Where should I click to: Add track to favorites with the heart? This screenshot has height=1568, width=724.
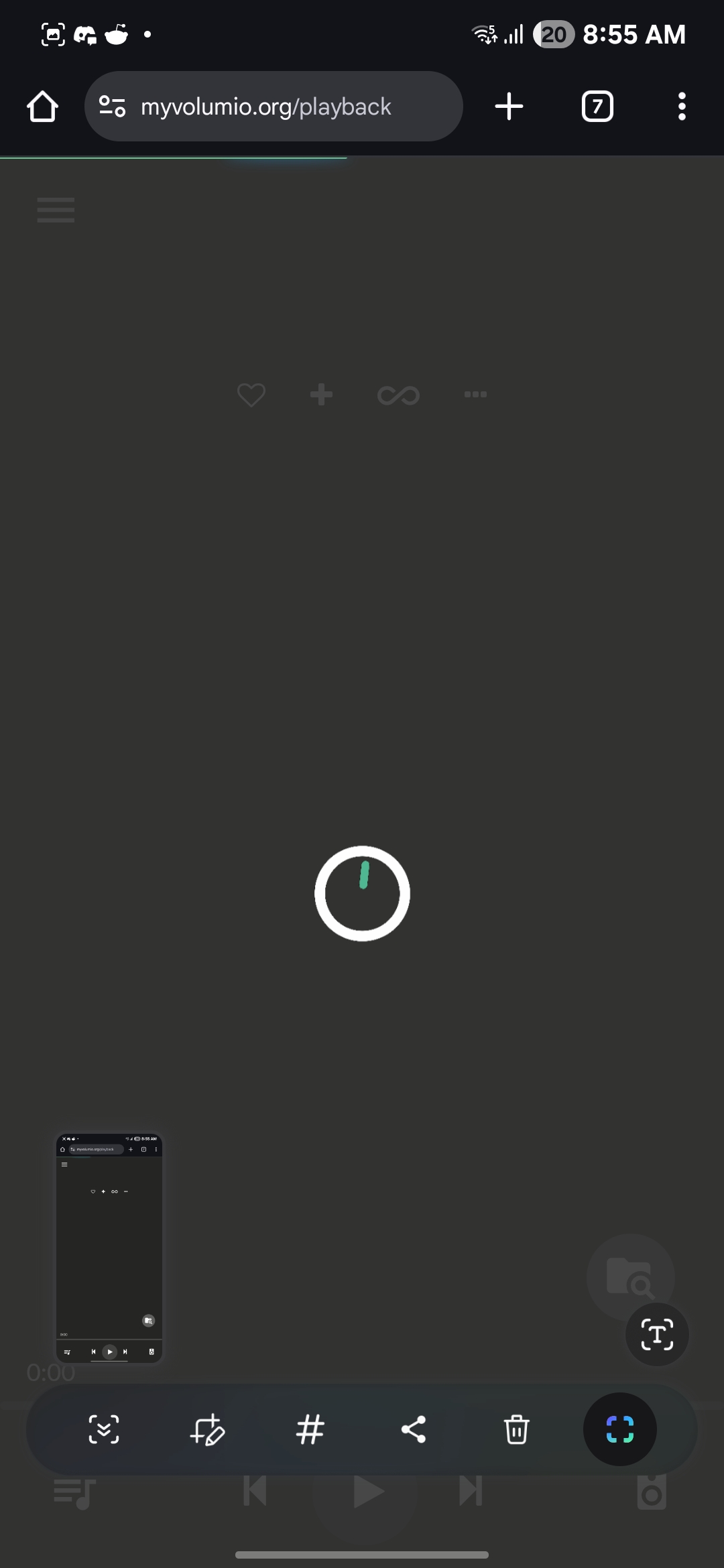(x=251, y=395)
